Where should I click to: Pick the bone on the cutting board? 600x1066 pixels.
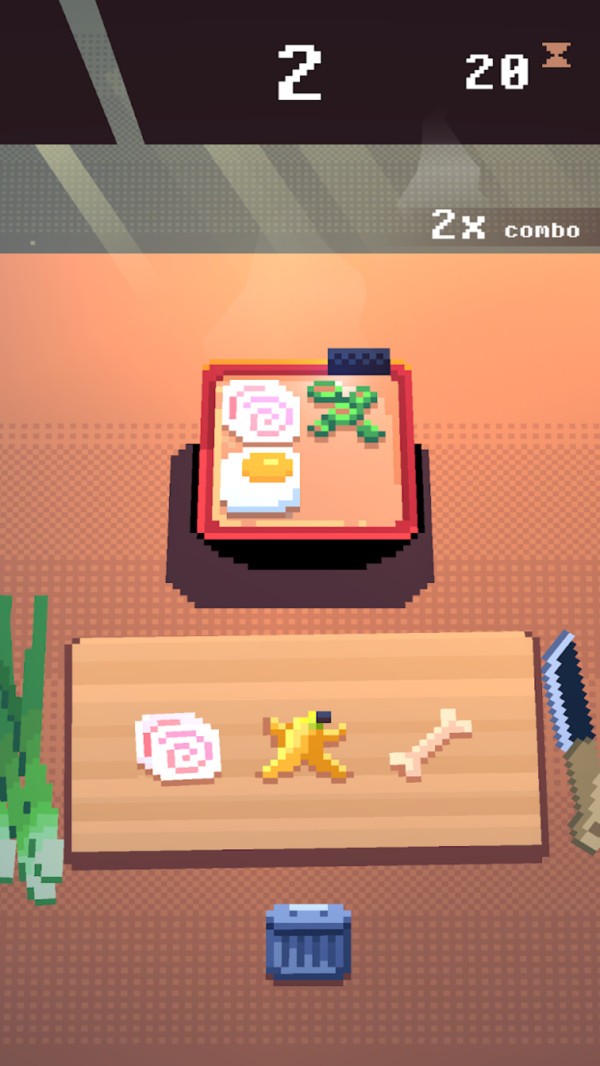coord(431,744)
